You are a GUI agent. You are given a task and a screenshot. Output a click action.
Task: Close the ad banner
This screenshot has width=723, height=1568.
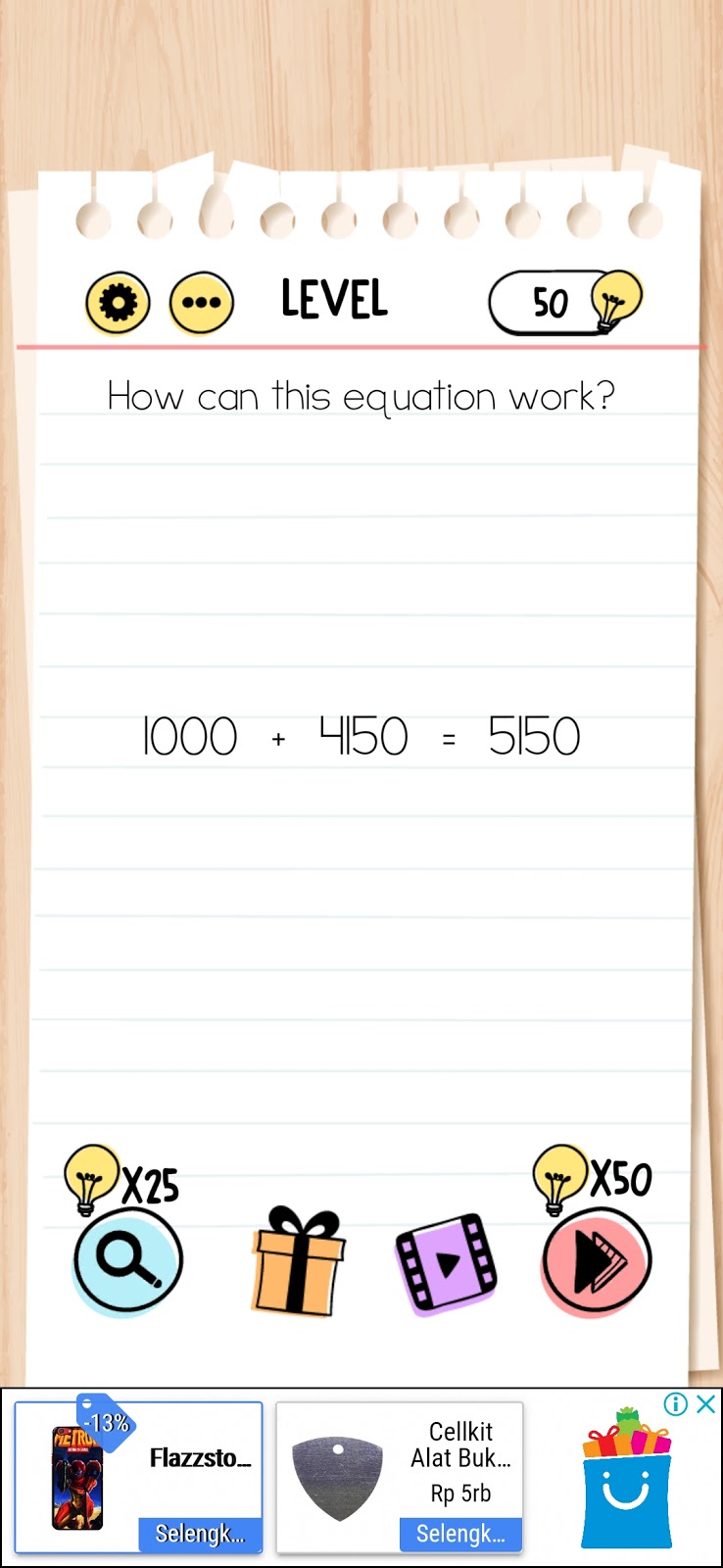[705, 1404]
